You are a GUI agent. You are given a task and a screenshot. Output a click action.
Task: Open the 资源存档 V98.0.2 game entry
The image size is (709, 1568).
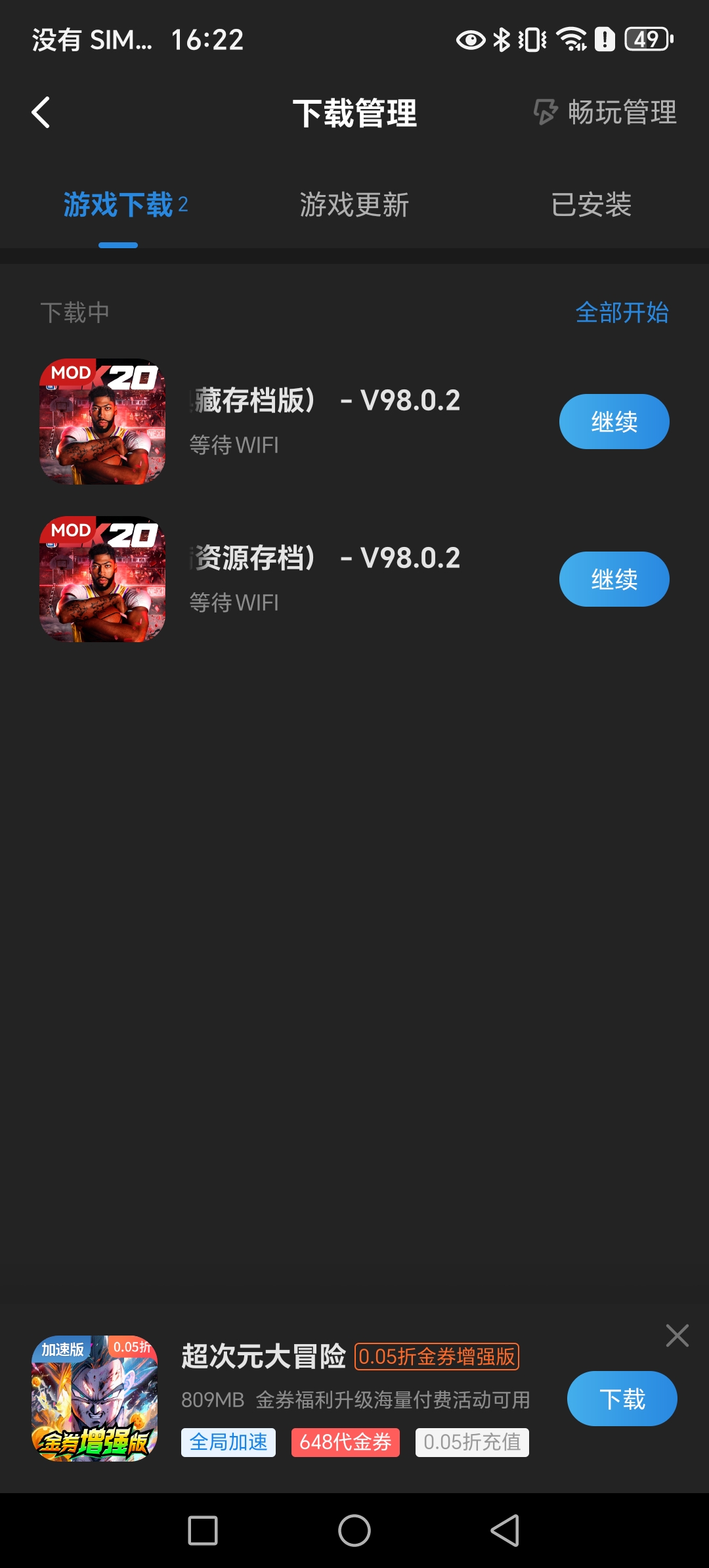[325, 559]
